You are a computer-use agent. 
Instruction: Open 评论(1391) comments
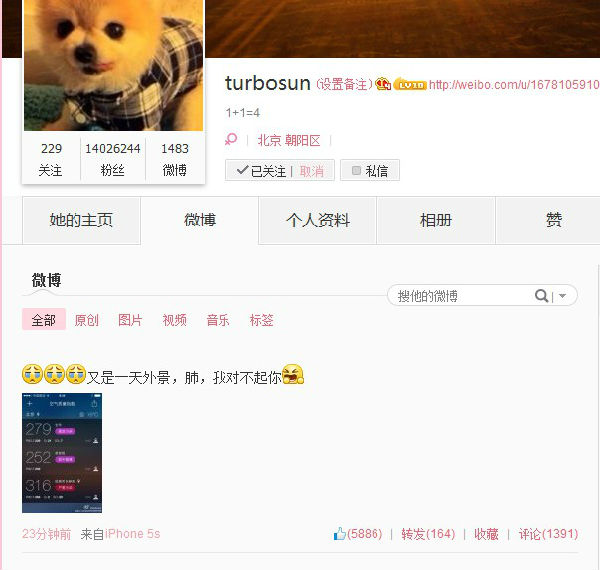point(548,534)
